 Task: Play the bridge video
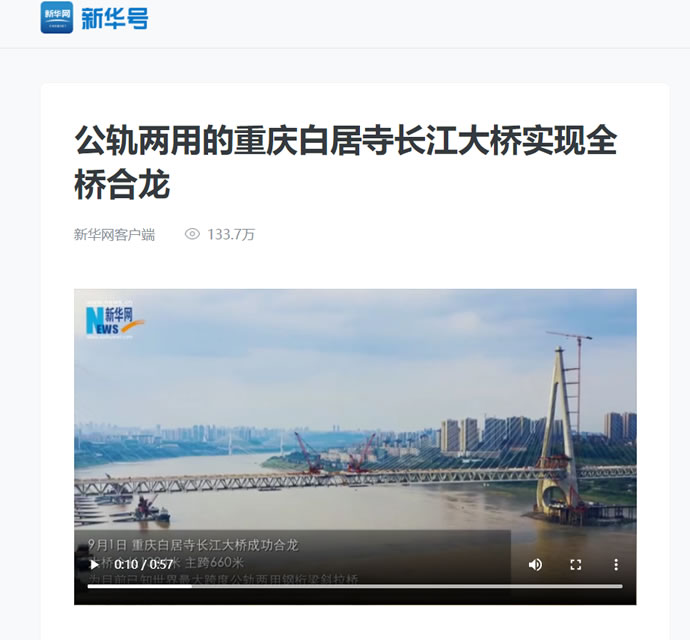click(x=95, y=565)
